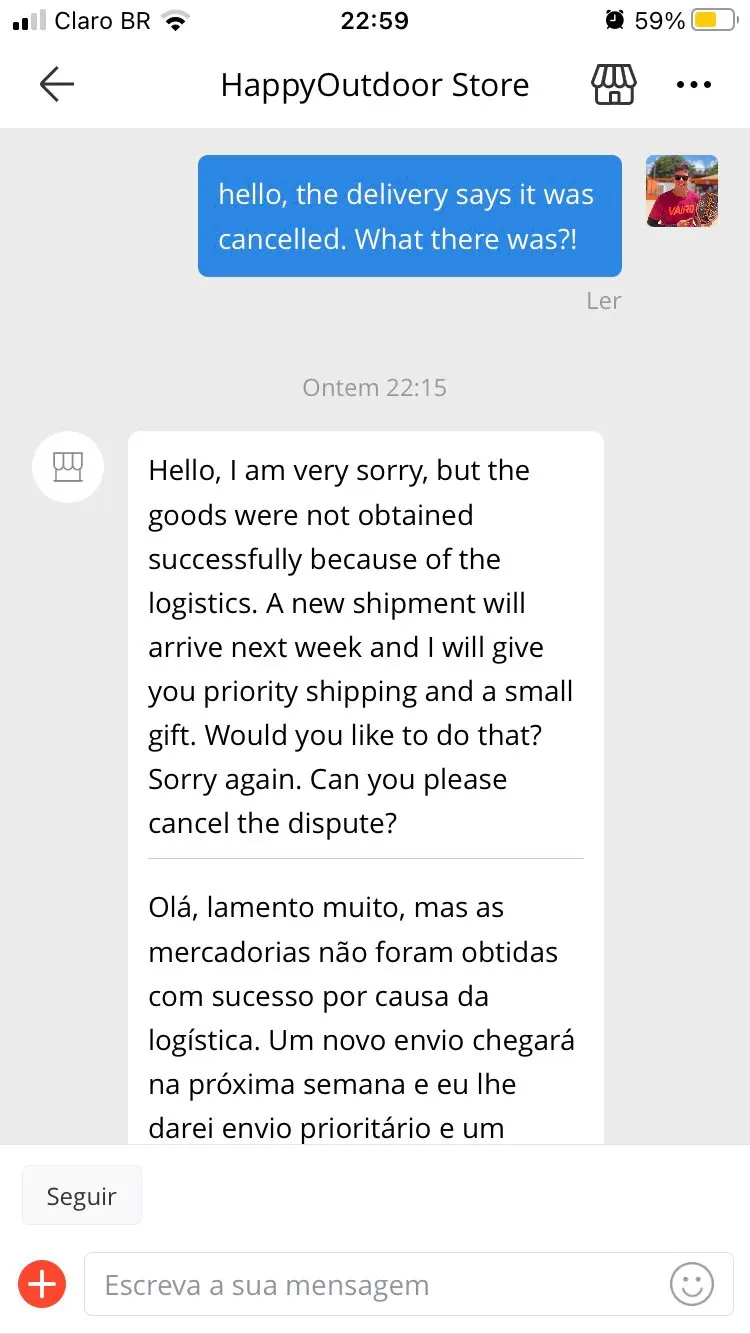Open the emoji picker smiley

click(692, 1284)
